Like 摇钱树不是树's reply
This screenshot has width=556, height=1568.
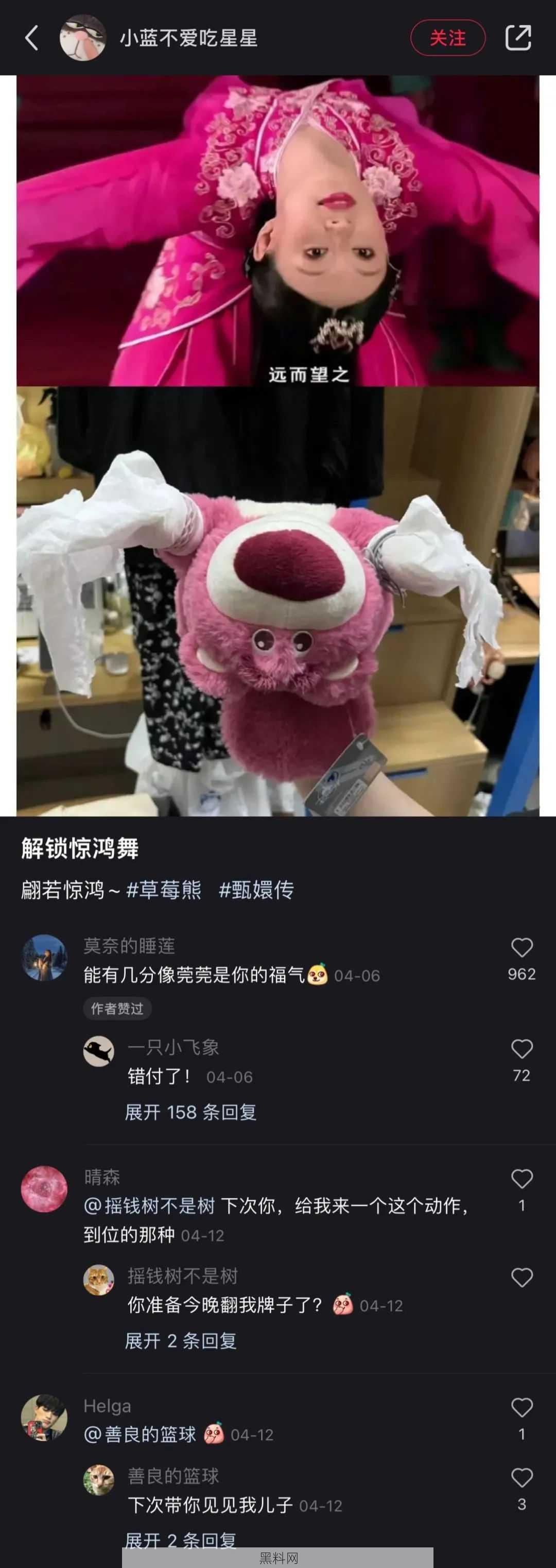(522, 1277)
